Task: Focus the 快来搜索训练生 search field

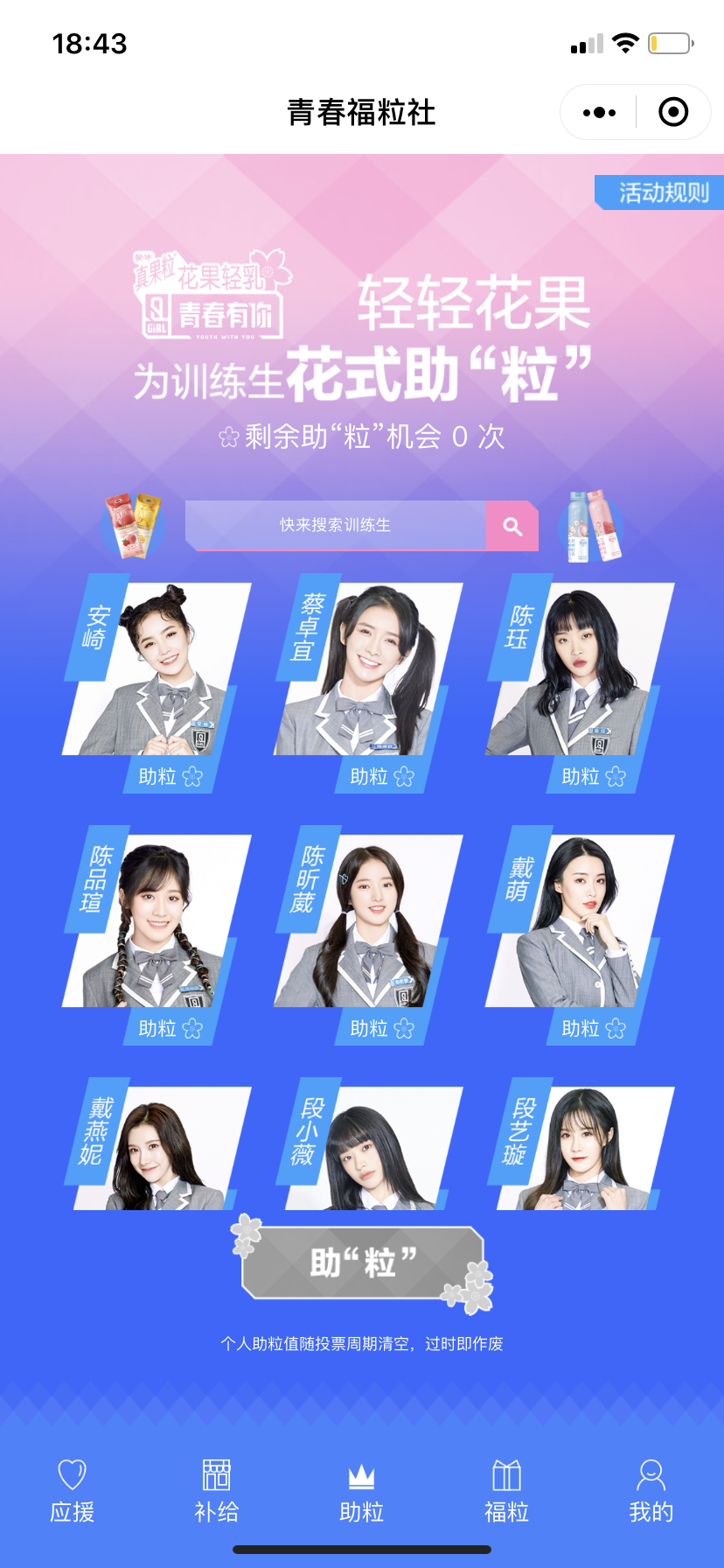Action: coord(336,525)
